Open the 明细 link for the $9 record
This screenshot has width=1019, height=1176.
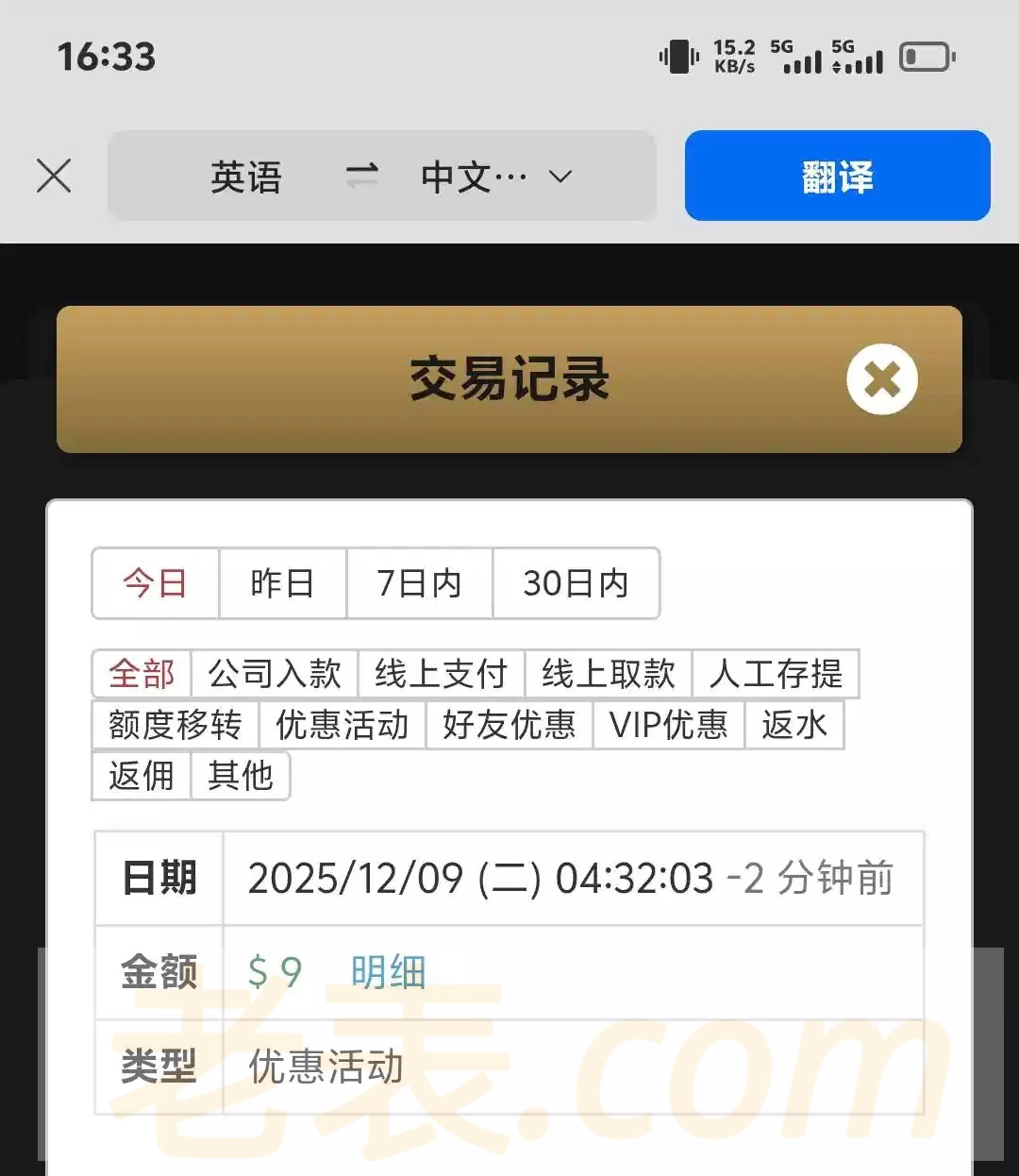pos(388,971)
